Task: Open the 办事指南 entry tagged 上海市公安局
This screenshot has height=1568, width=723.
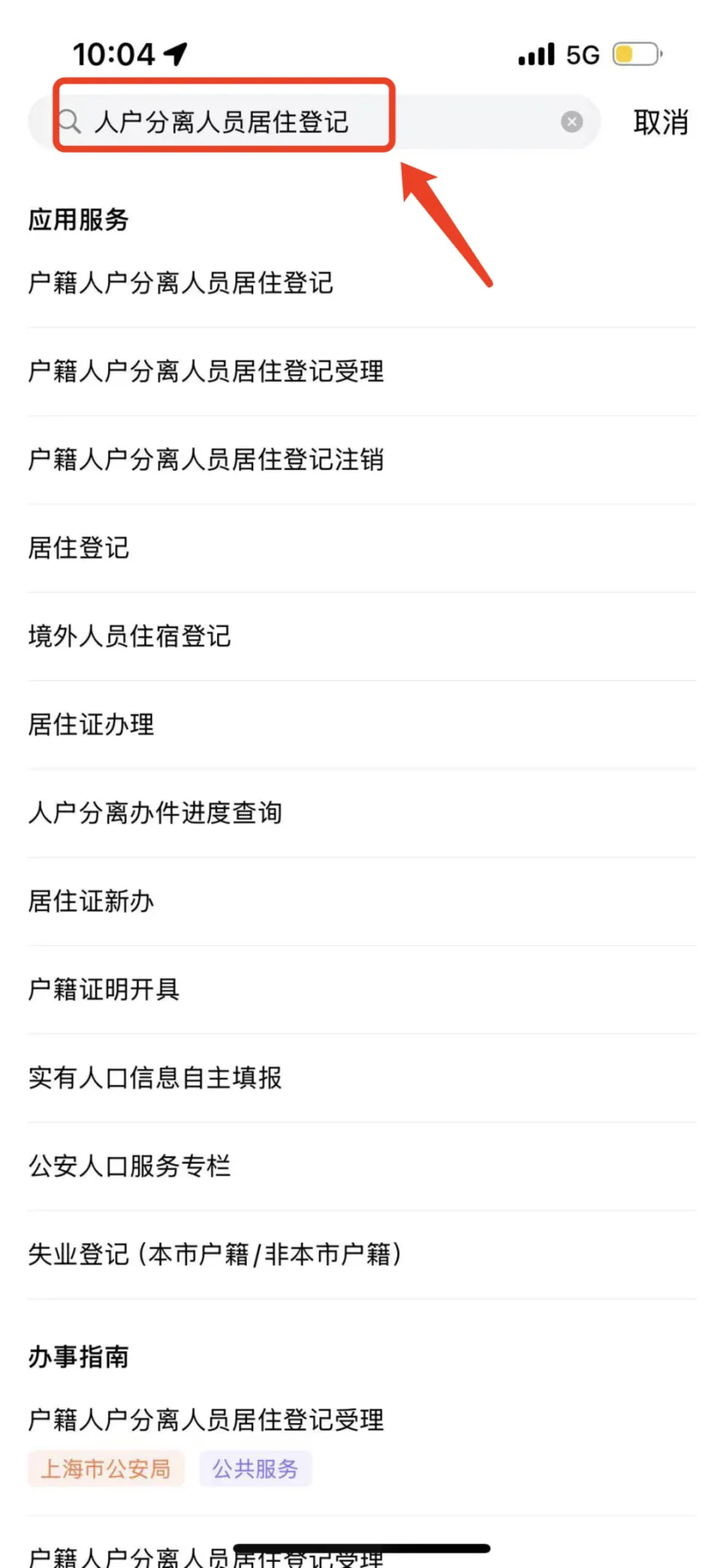Action: click(206, 1420)
